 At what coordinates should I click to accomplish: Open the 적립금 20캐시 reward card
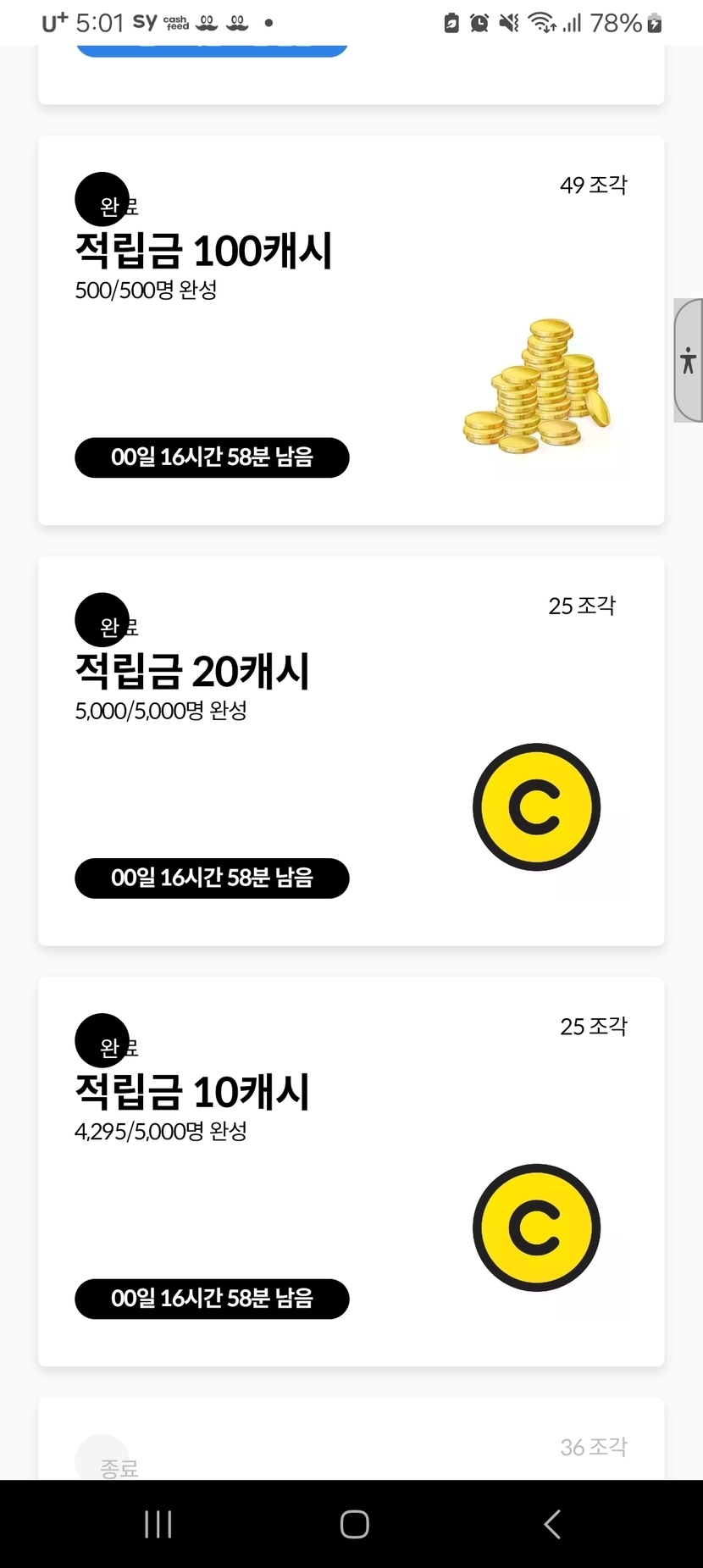[351, 751]
